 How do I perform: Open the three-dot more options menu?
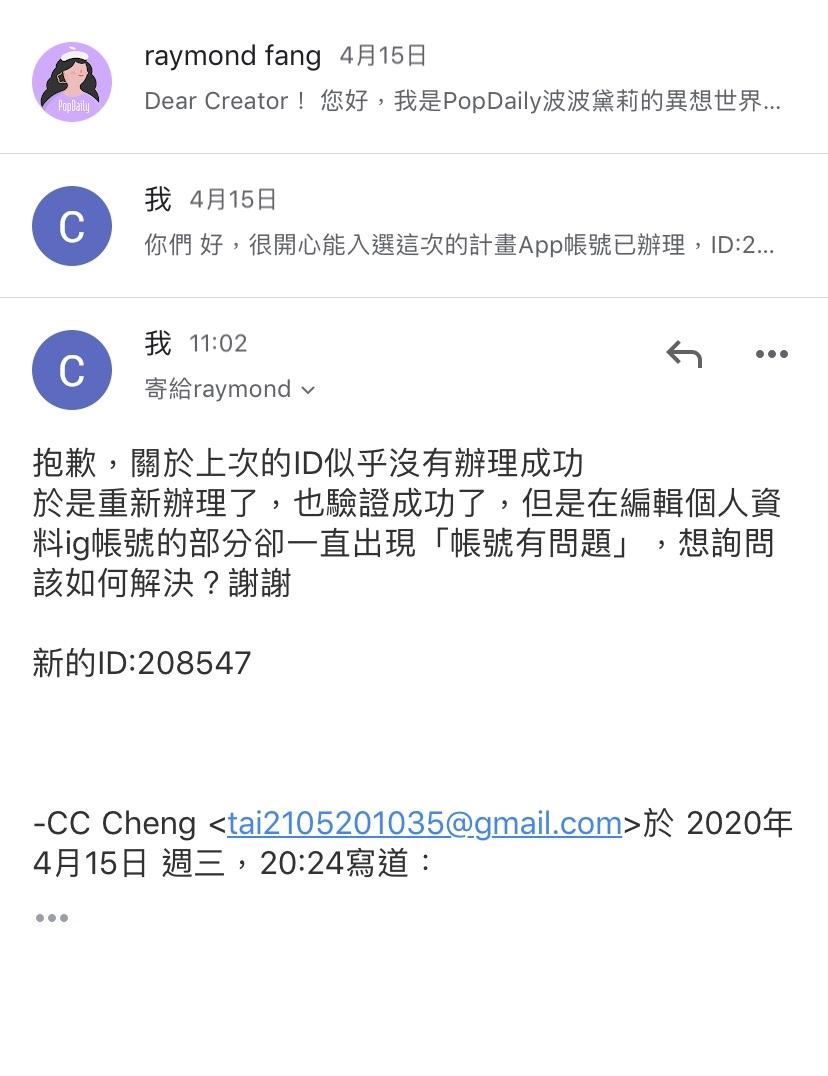[x=771, y=354]
